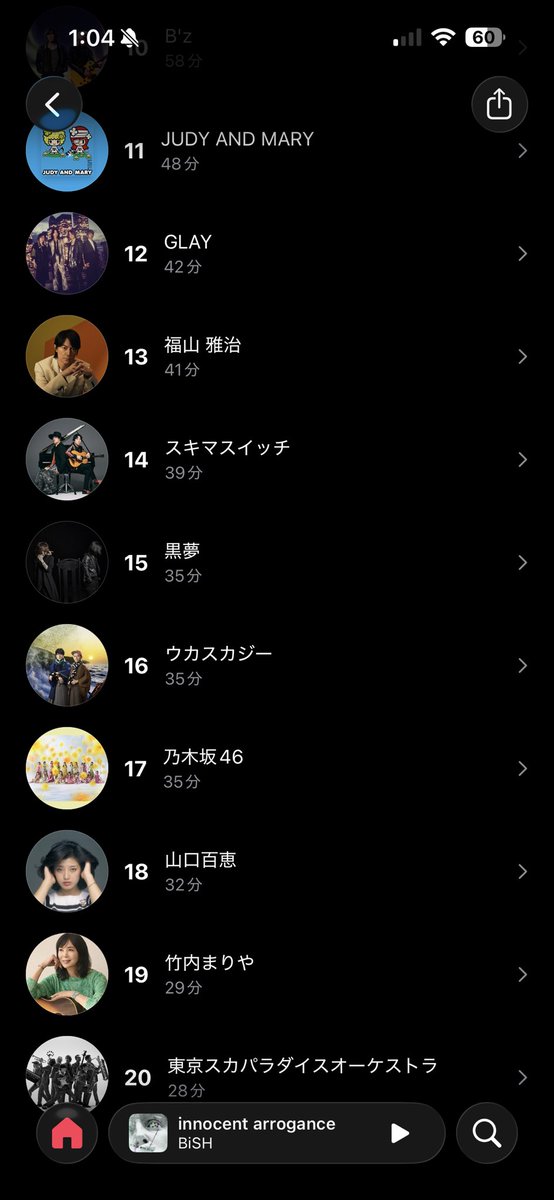View the 黒夢 artist row

click(x=277, y=562)
